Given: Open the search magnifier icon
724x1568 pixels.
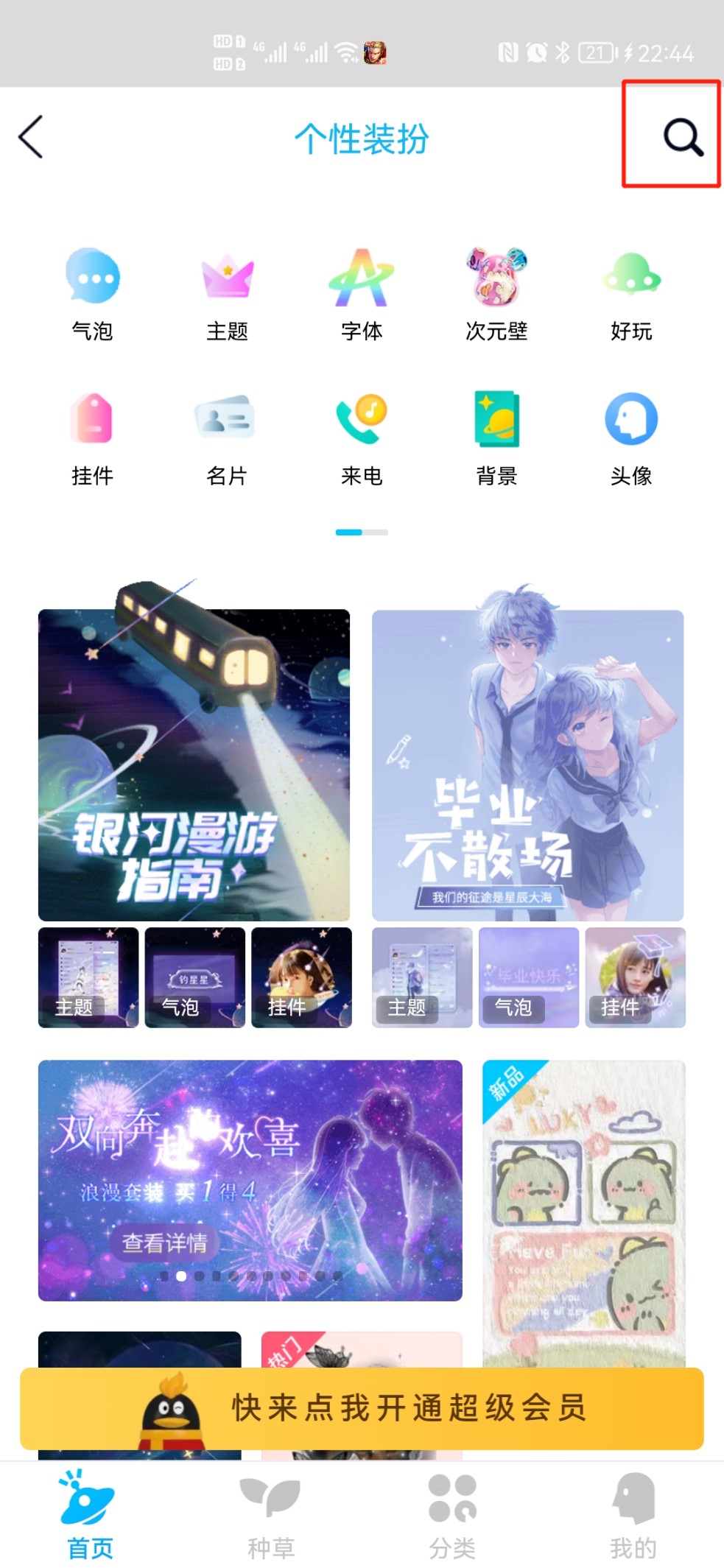Looking at the screenshot, I should 683,137.
